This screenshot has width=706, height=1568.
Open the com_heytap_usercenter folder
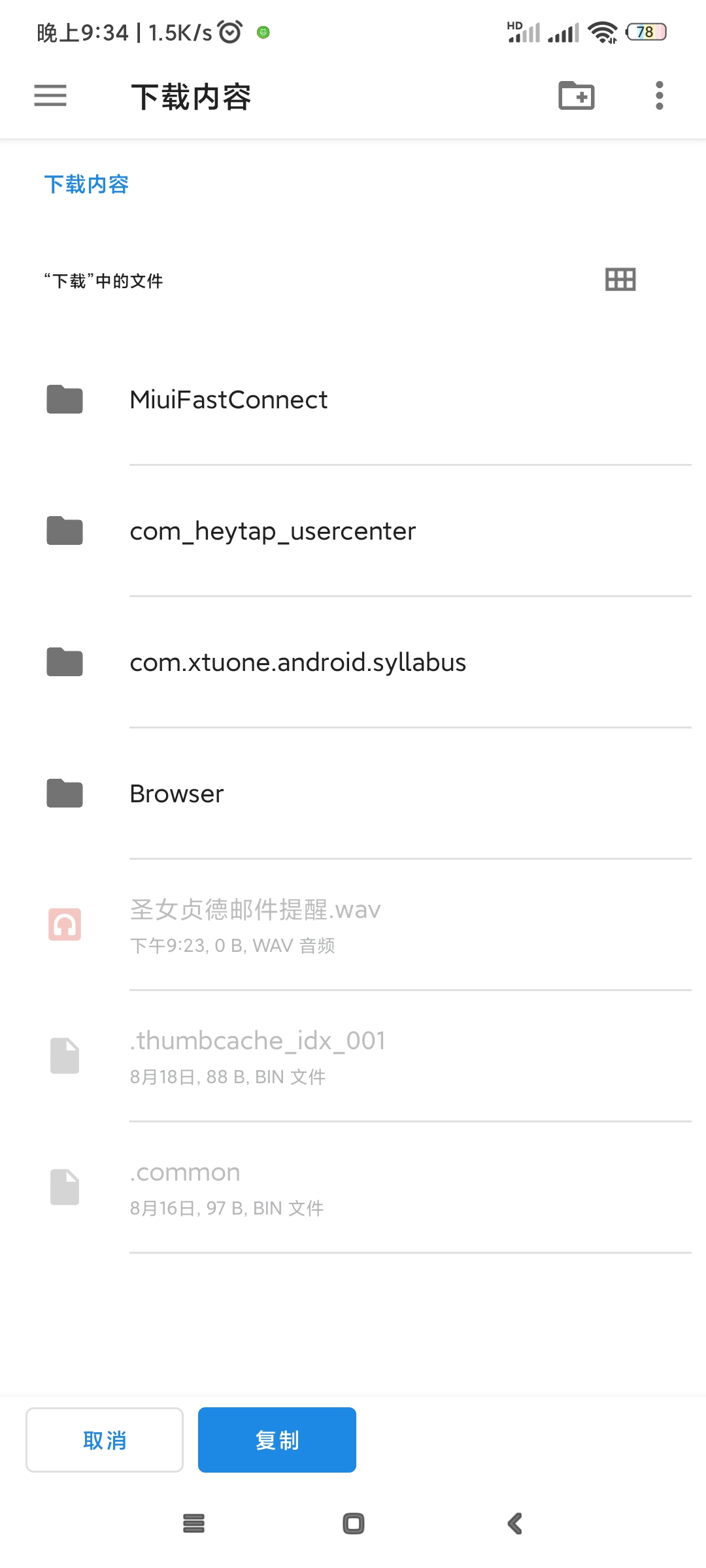tap(353, 531)
